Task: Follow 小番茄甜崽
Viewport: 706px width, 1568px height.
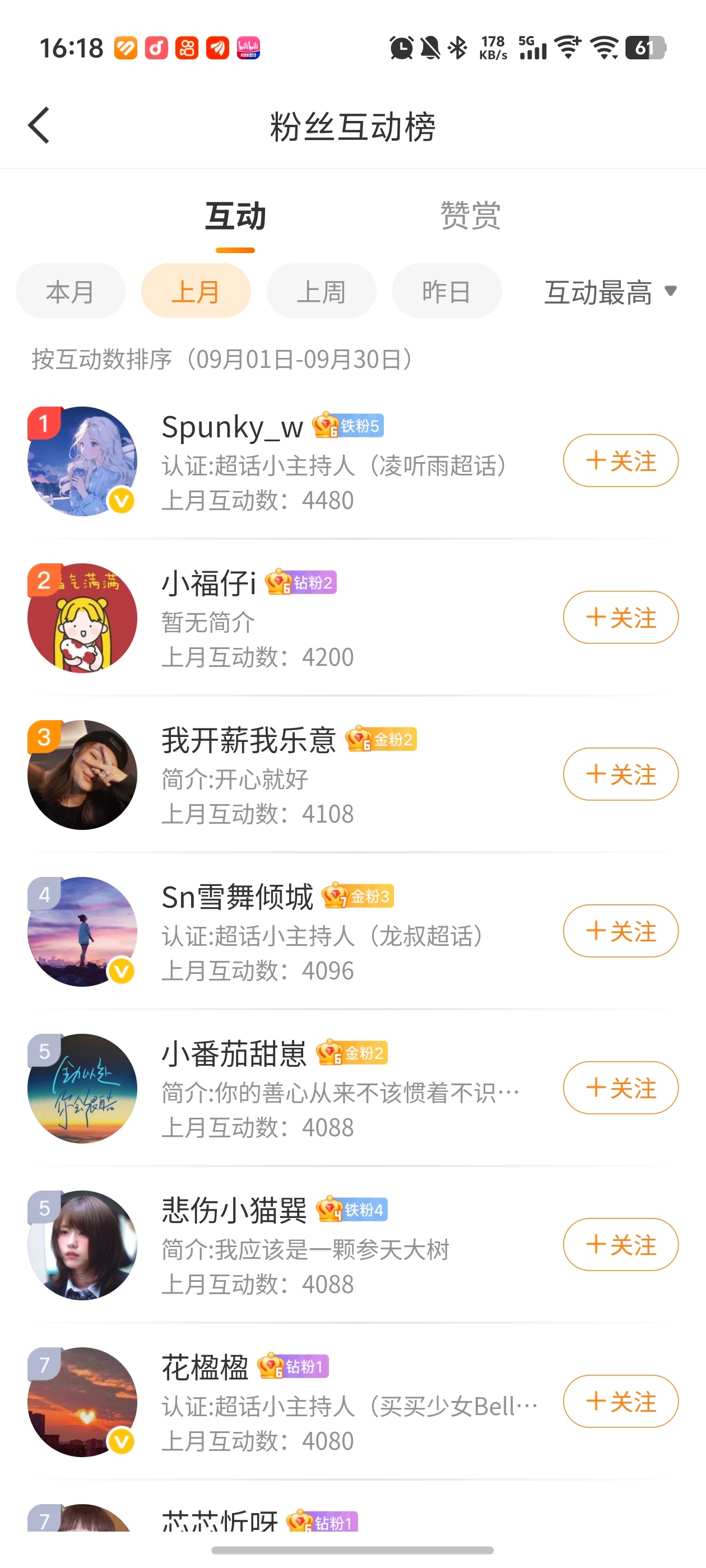Action: (620, 1088)
